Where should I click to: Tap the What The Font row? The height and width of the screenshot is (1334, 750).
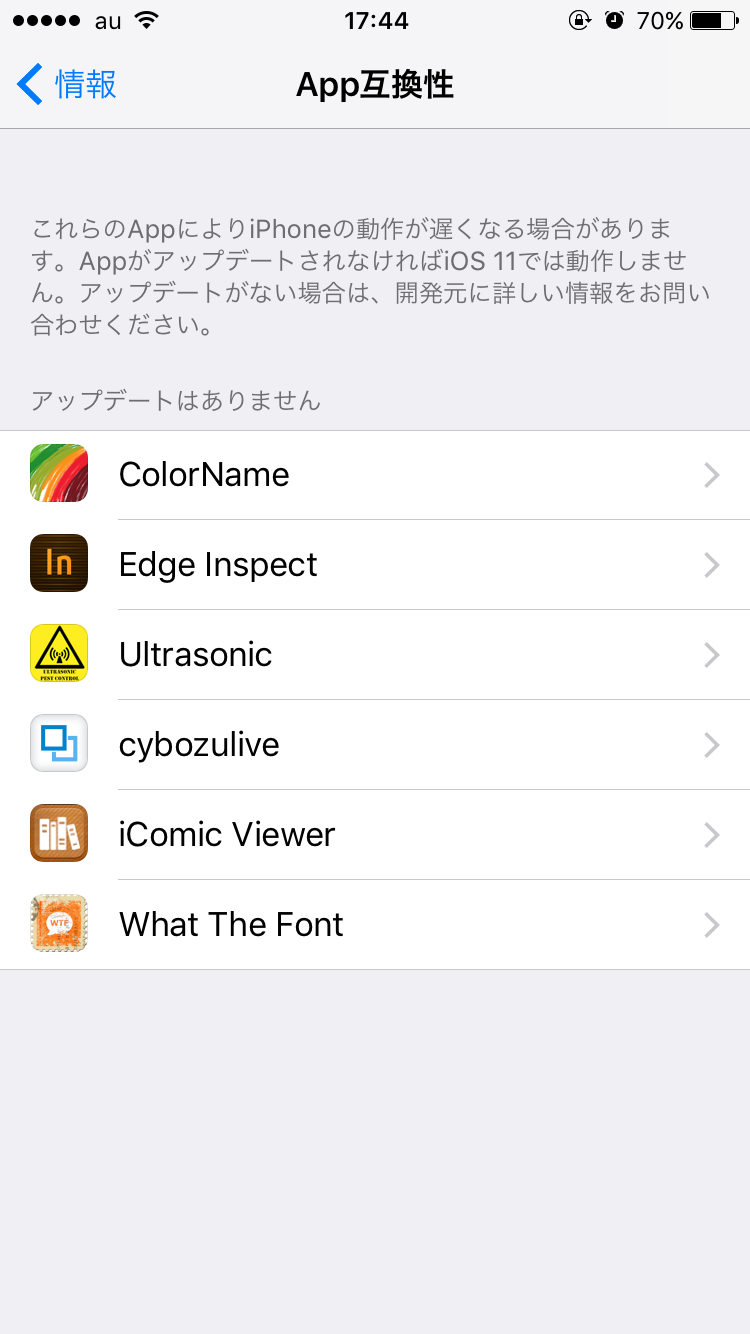[x=375, y=925]
